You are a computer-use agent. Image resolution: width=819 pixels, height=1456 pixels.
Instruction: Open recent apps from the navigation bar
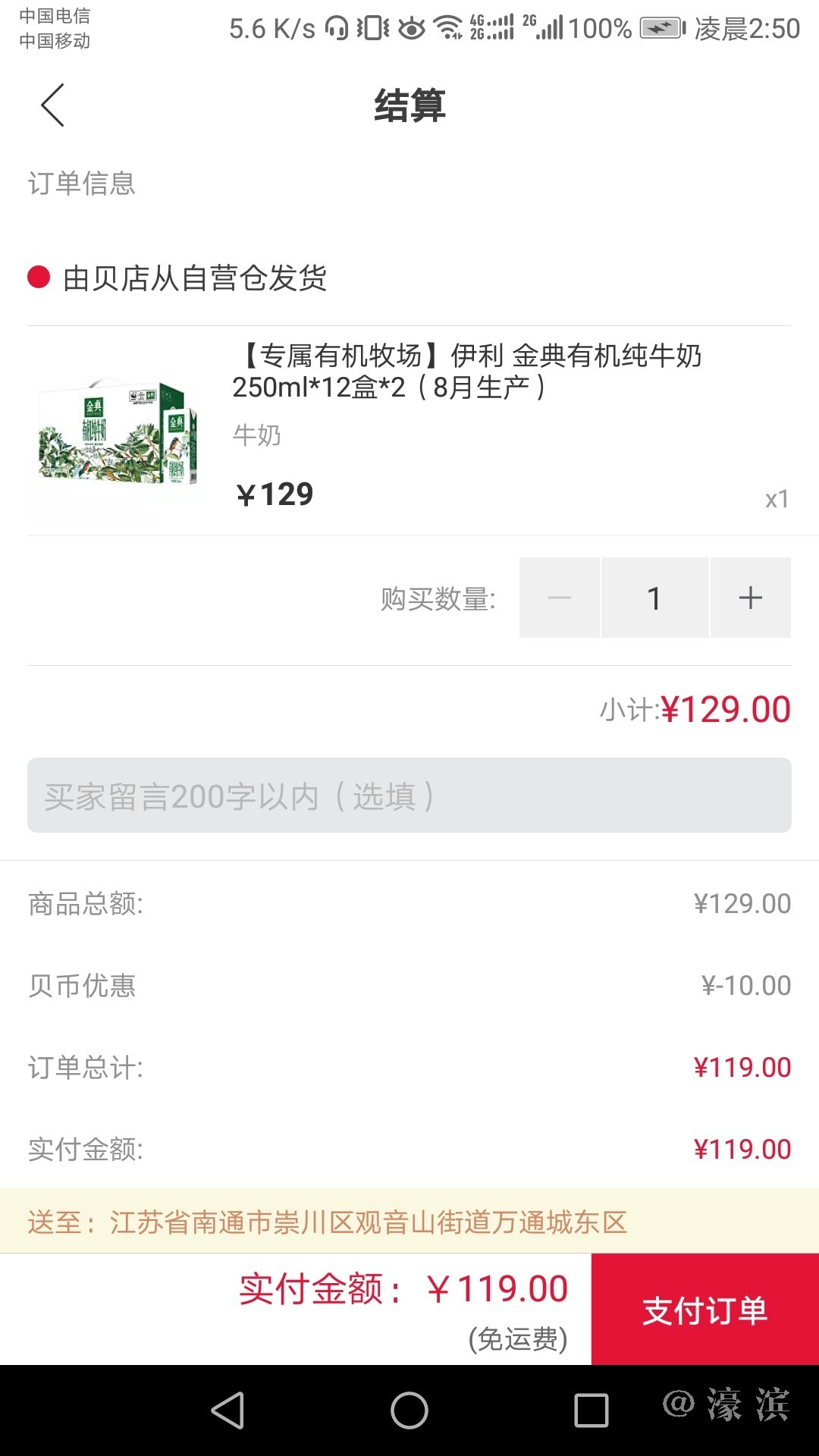(591, 1411)
